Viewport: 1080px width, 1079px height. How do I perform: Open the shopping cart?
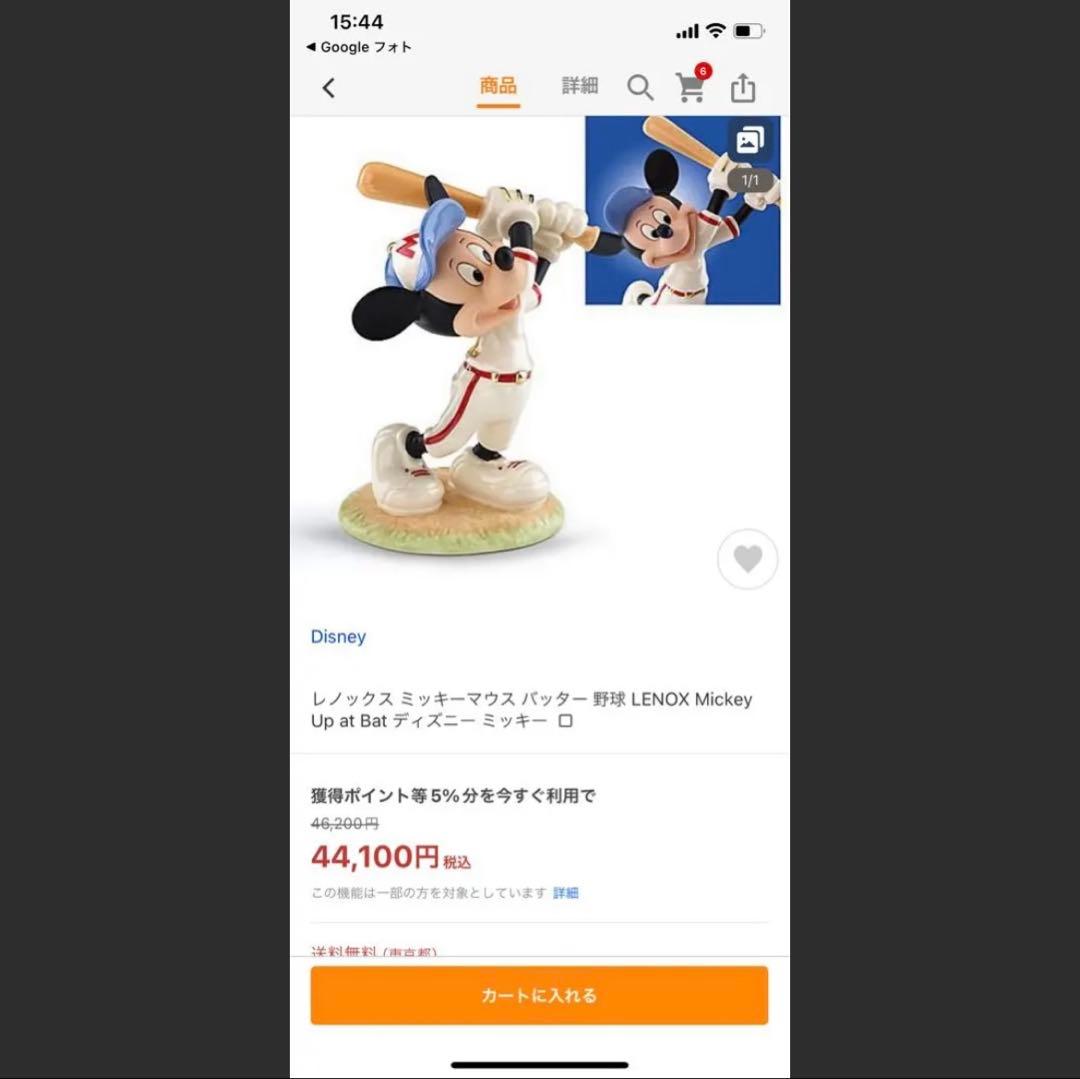(691, 88)
